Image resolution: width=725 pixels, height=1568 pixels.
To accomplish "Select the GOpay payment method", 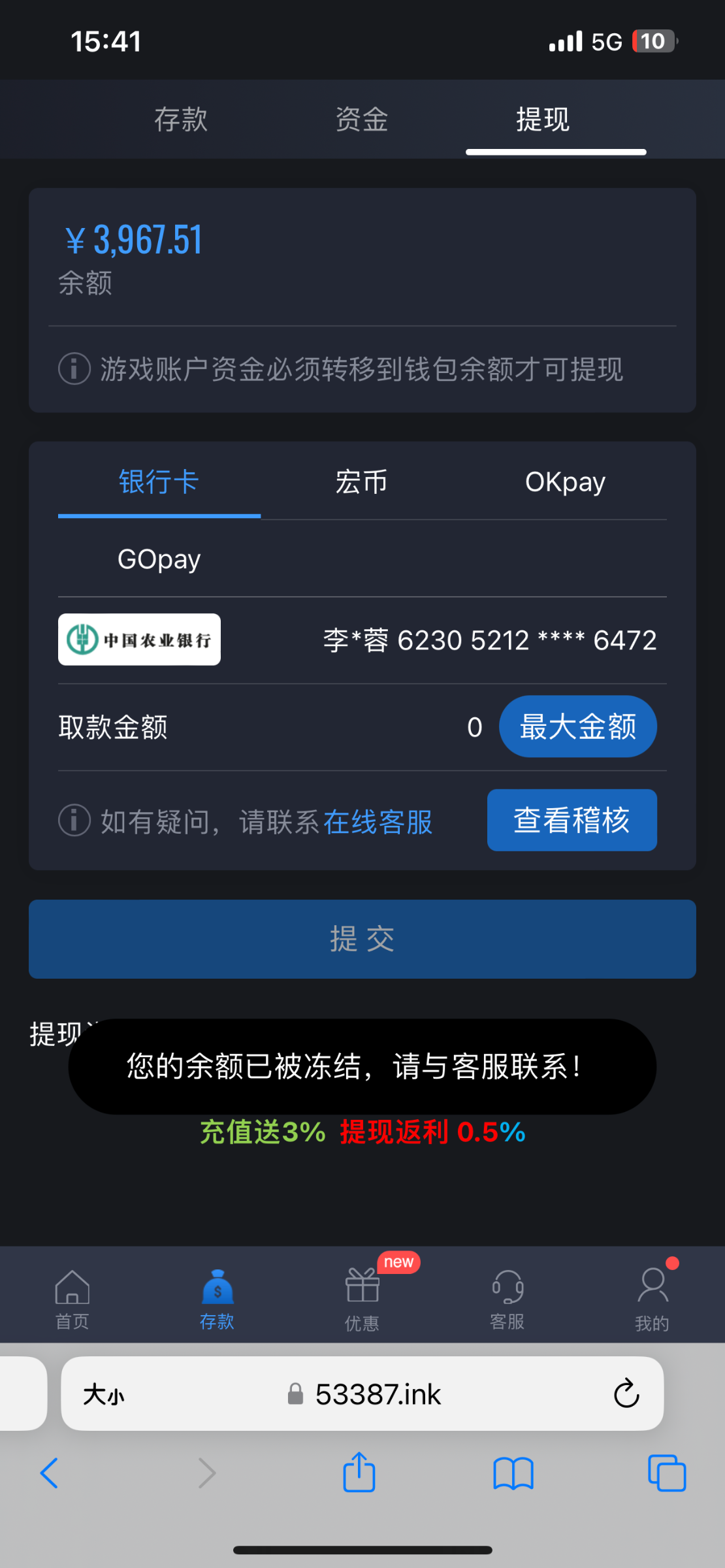I will point(159,559).
